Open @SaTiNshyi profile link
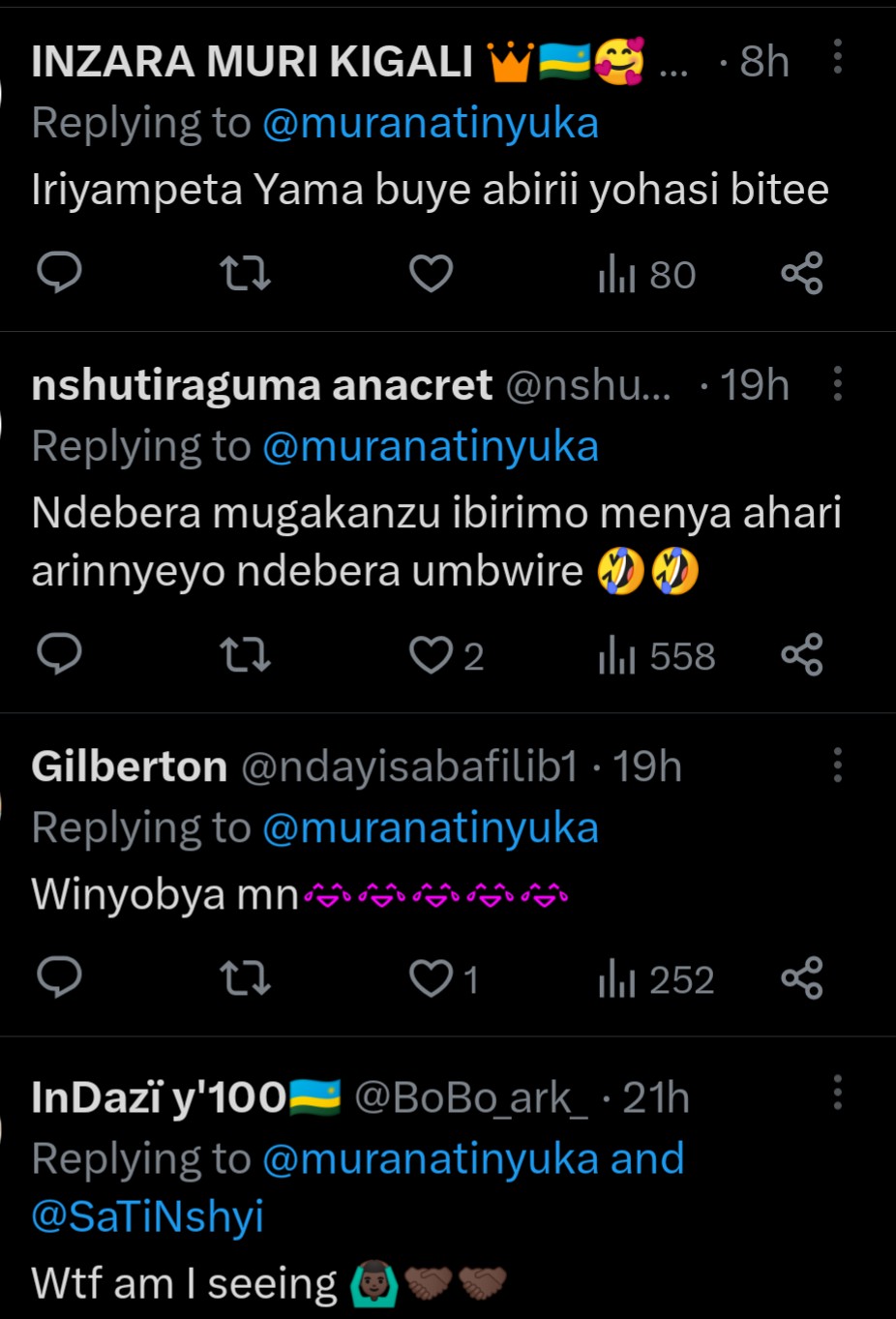Viewport: 896px width, 1319px height. coord(147,1216)
